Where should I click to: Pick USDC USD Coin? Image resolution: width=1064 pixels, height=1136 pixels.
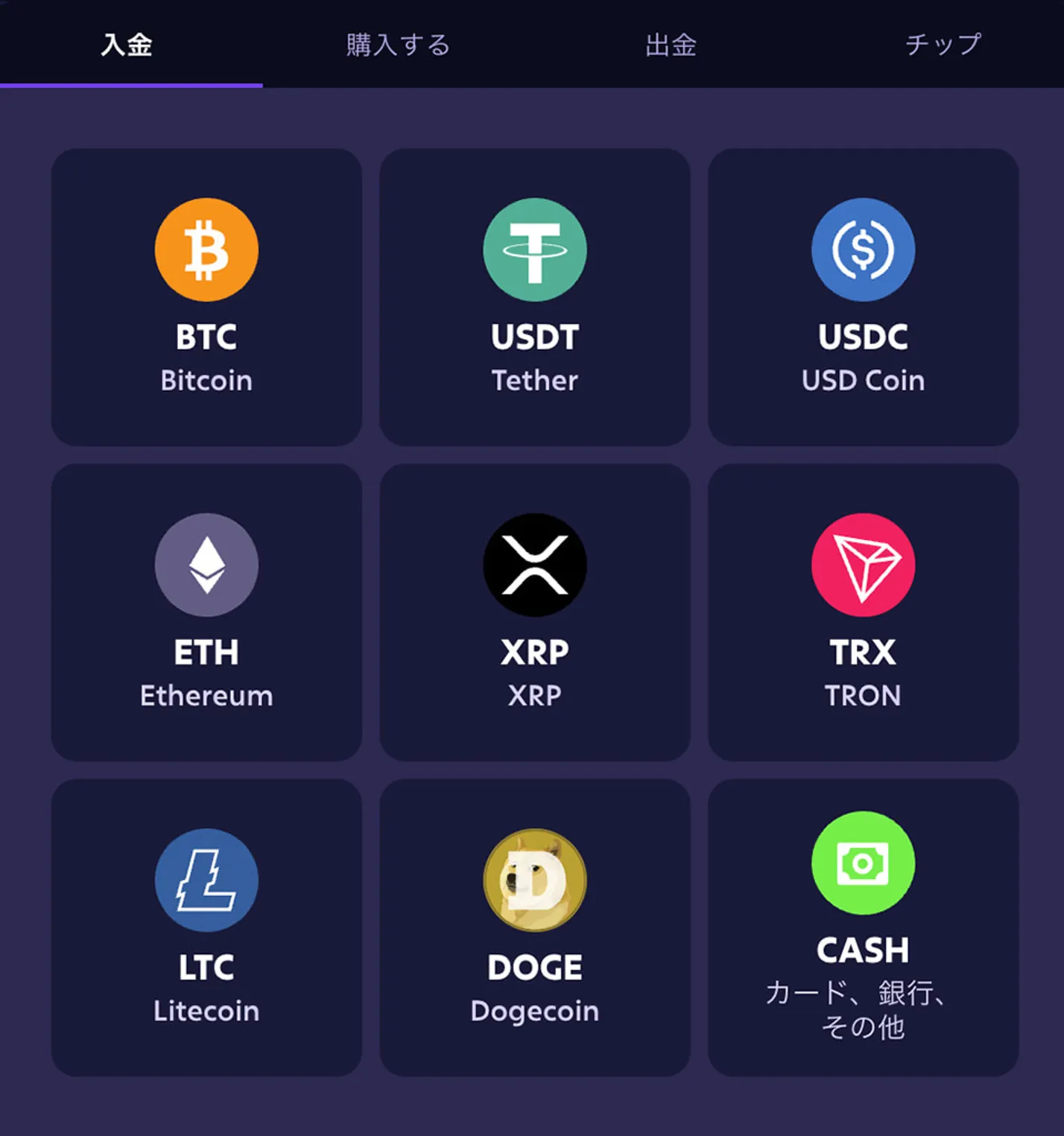click(x=863, y=297)
